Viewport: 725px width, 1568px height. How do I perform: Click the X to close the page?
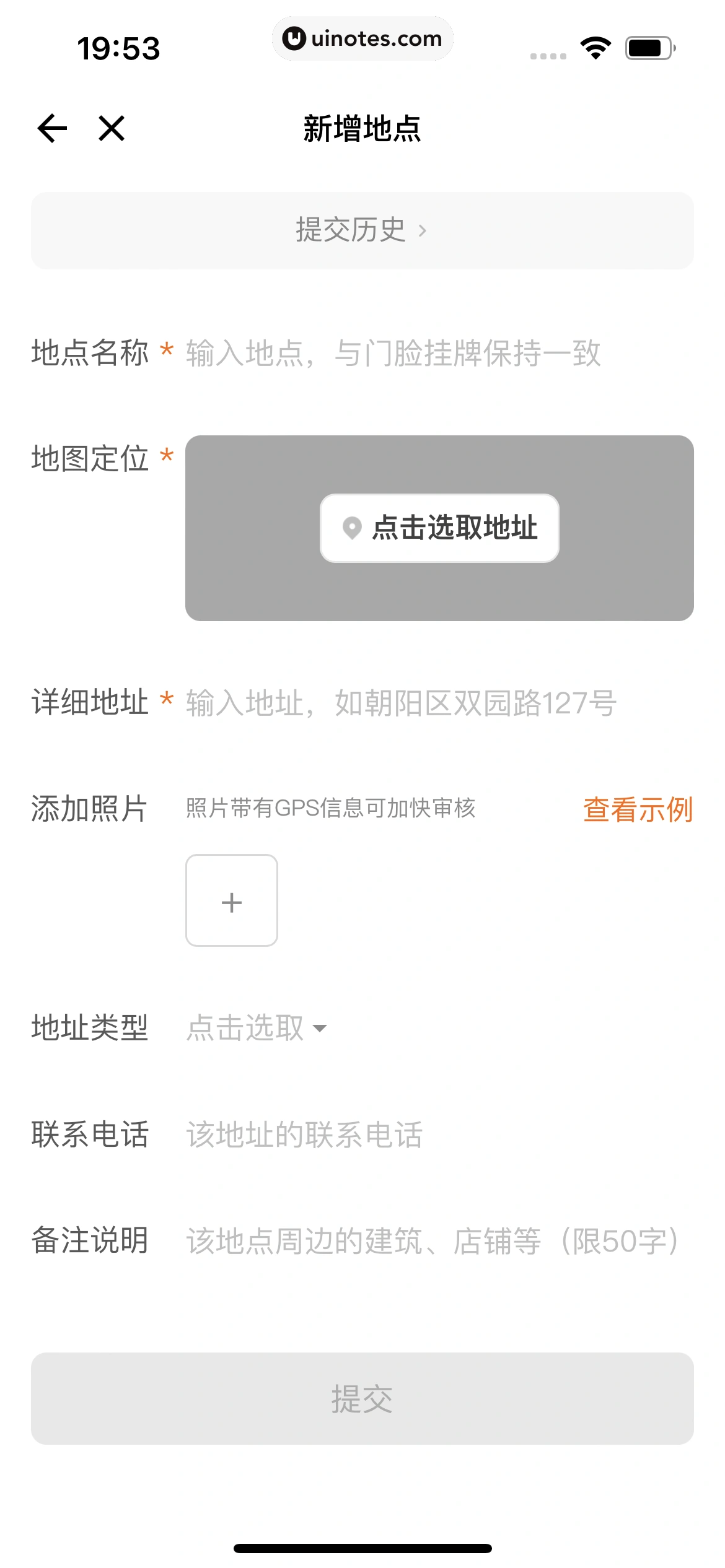(x=110, y=128)
